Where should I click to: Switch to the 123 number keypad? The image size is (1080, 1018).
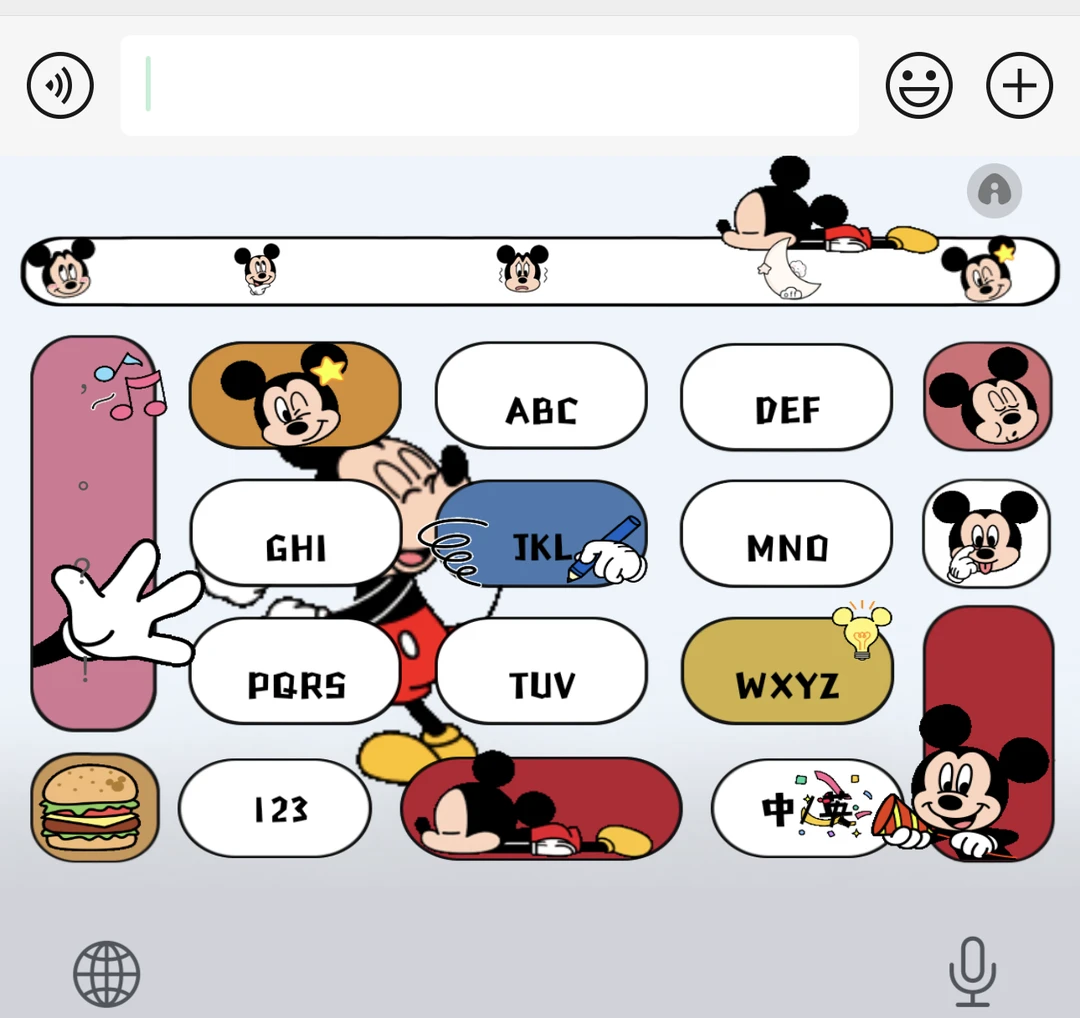pos(276,808)
